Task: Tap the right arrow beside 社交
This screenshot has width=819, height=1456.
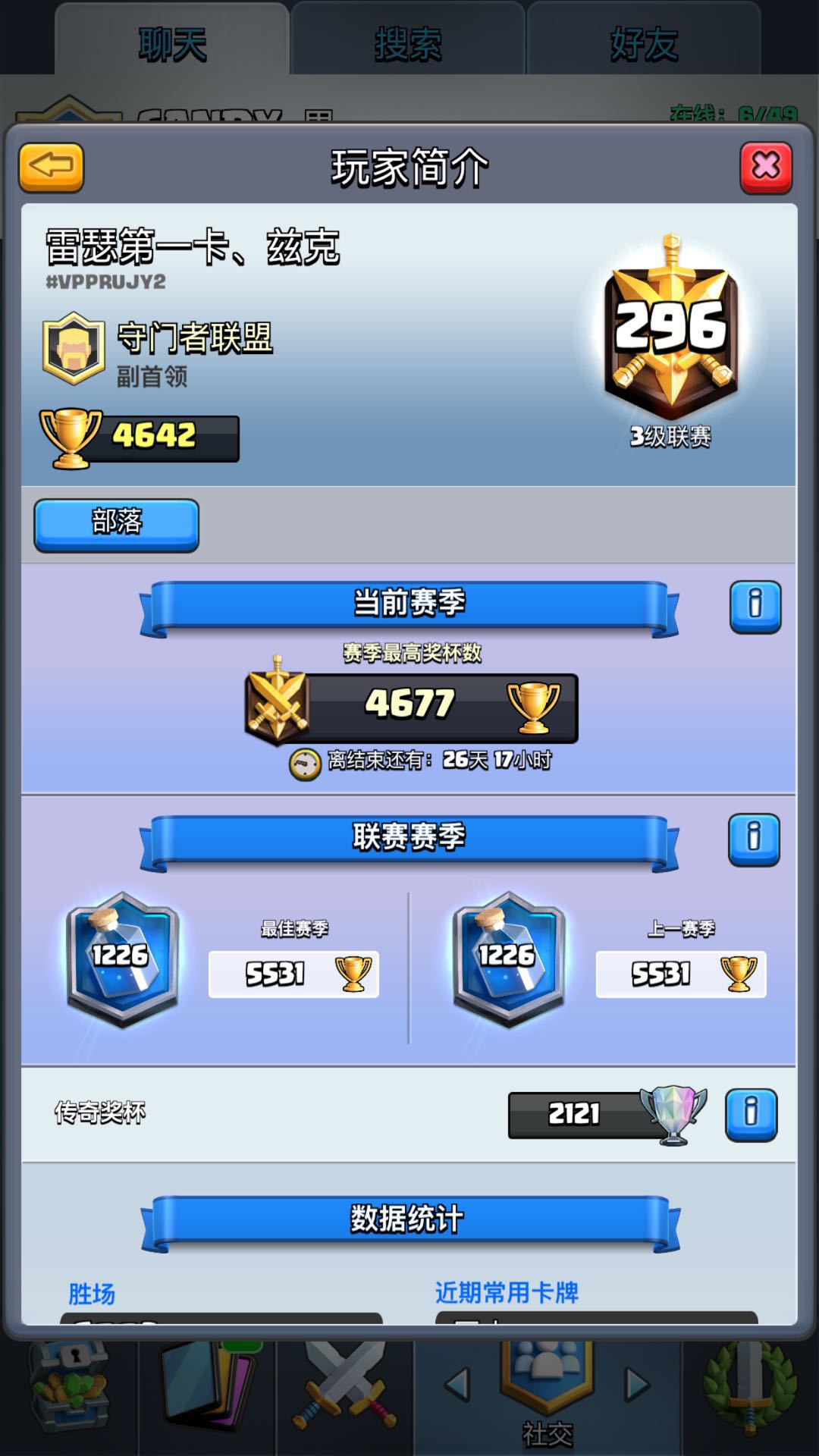Action: tap(635, 1385)
